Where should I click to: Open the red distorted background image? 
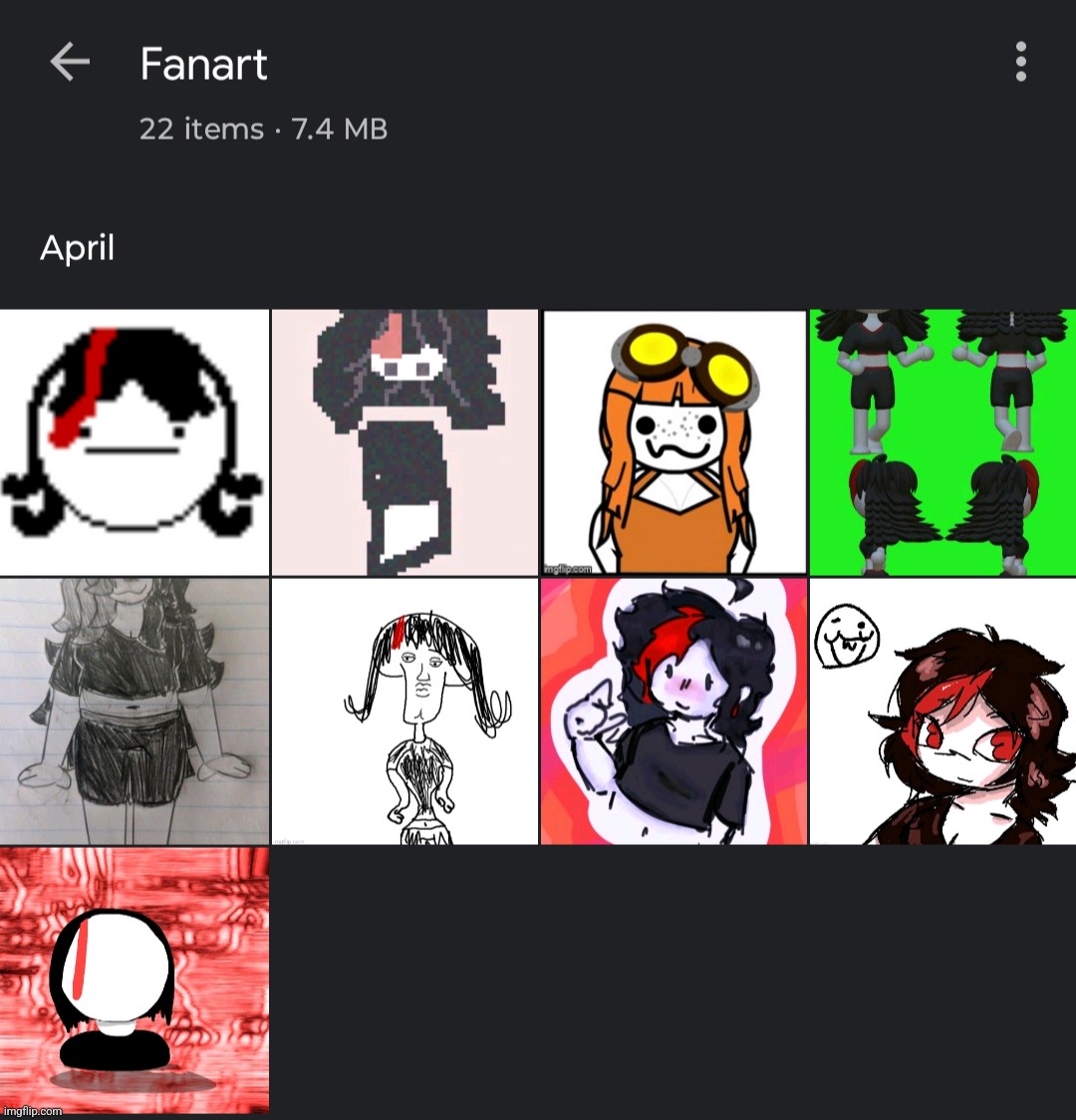(134, 980)
